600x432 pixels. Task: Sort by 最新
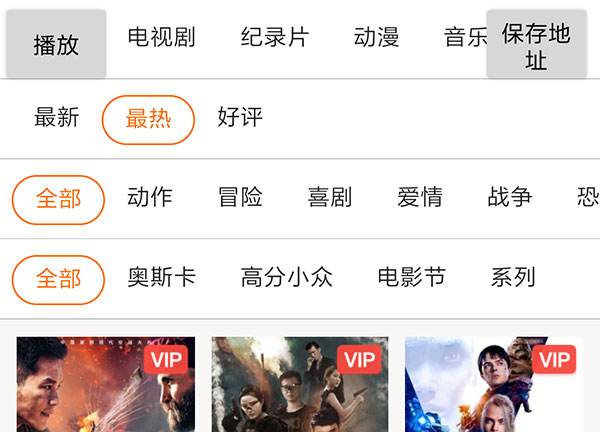coord(56,117)
